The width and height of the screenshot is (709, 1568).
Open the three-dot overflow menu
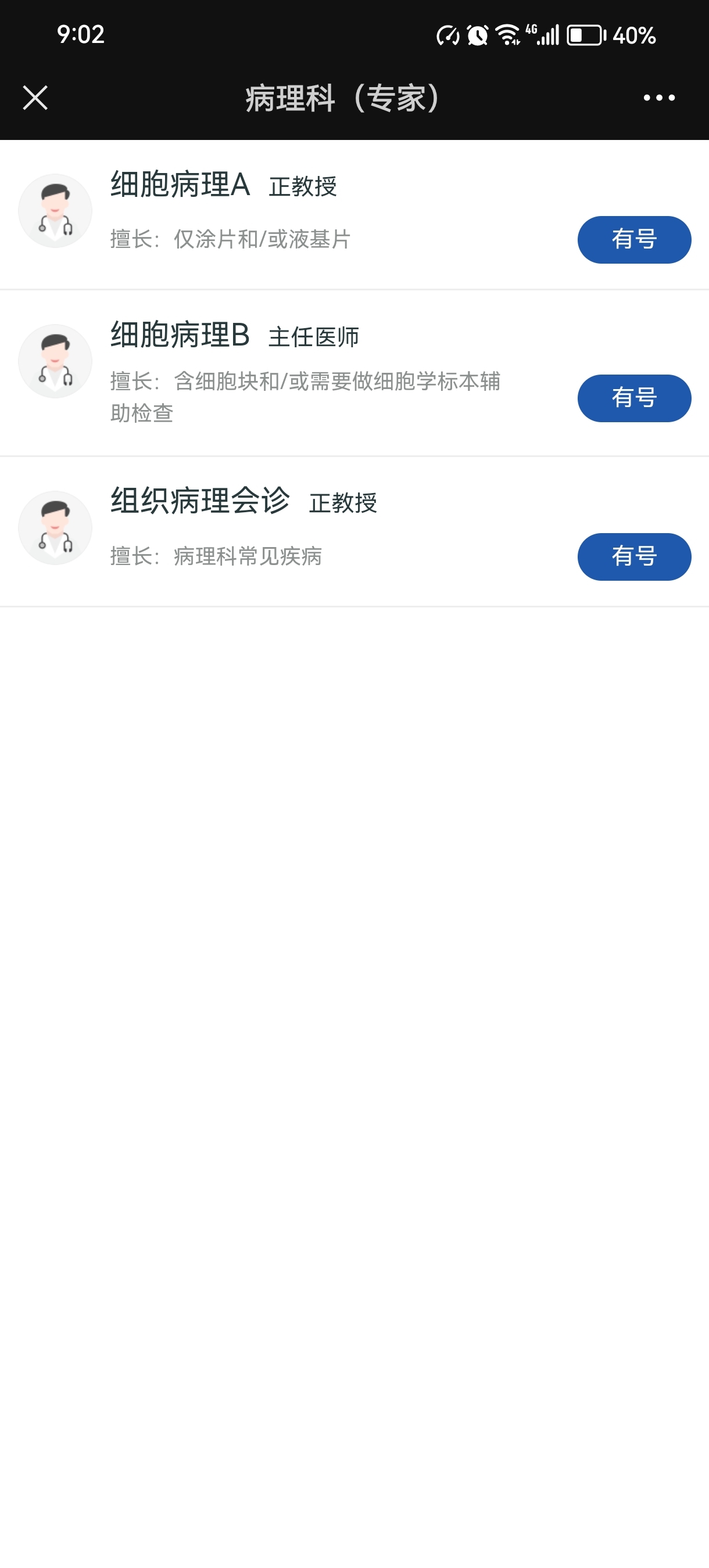[659, 98]
